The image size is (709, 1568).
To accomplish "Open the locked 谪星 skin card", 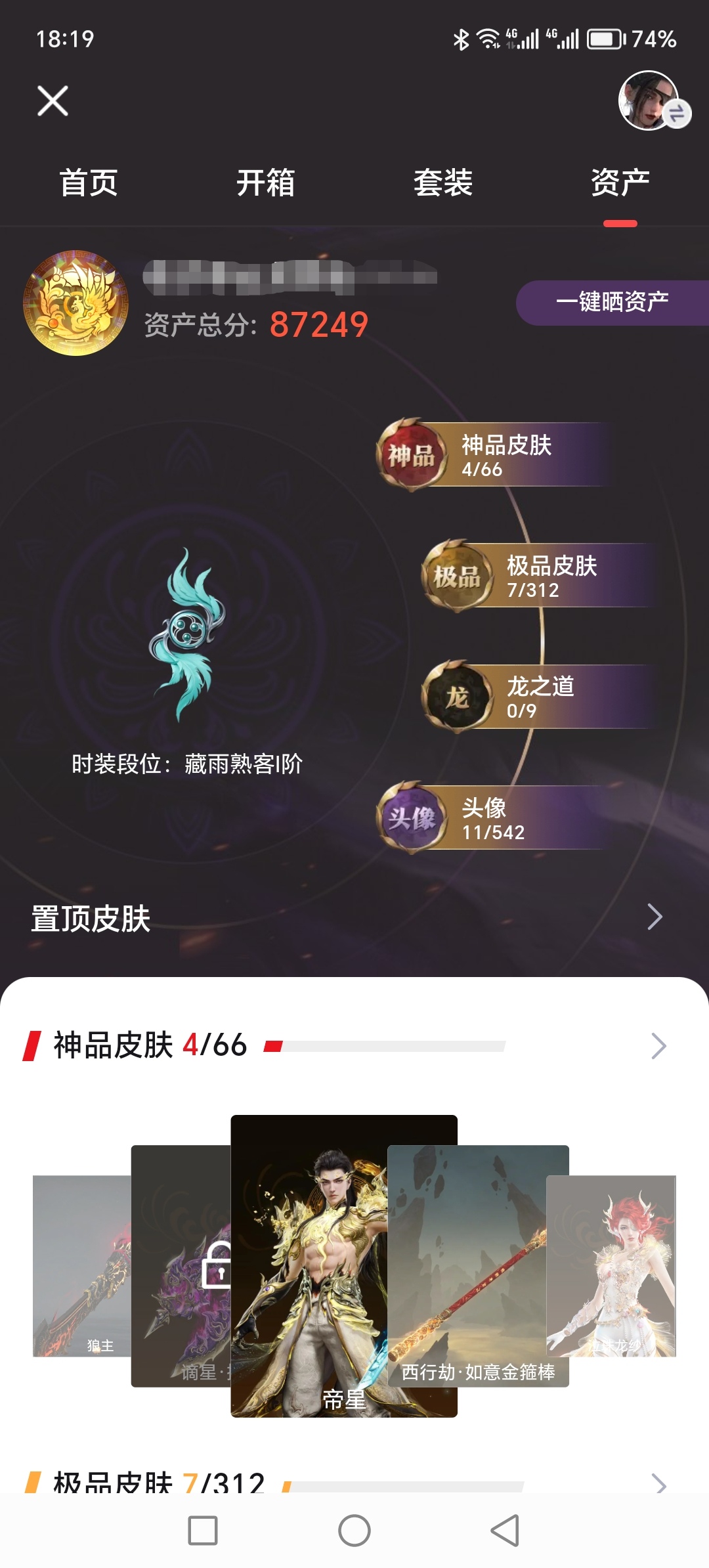I will click(181, 1267).
